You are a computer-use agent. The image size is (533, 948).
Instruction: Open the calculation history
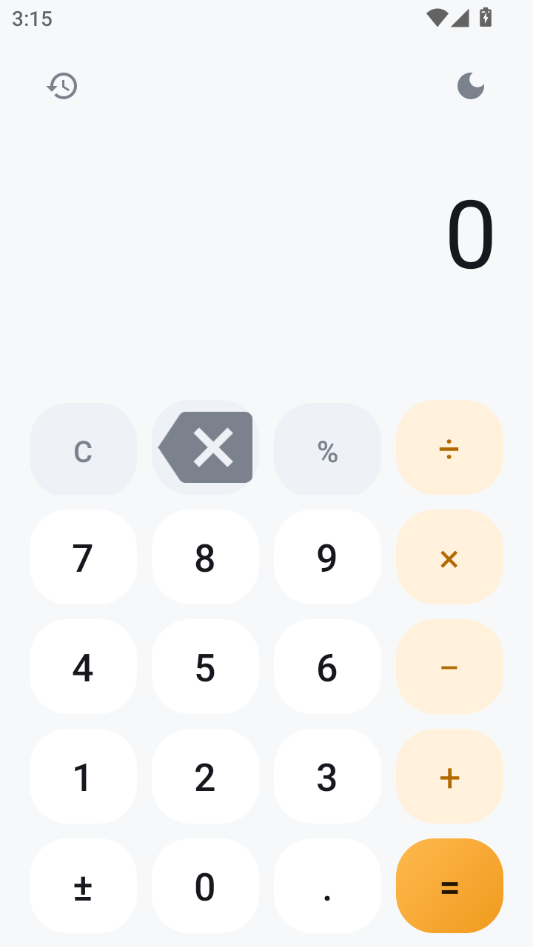click(x=62, y=86)
